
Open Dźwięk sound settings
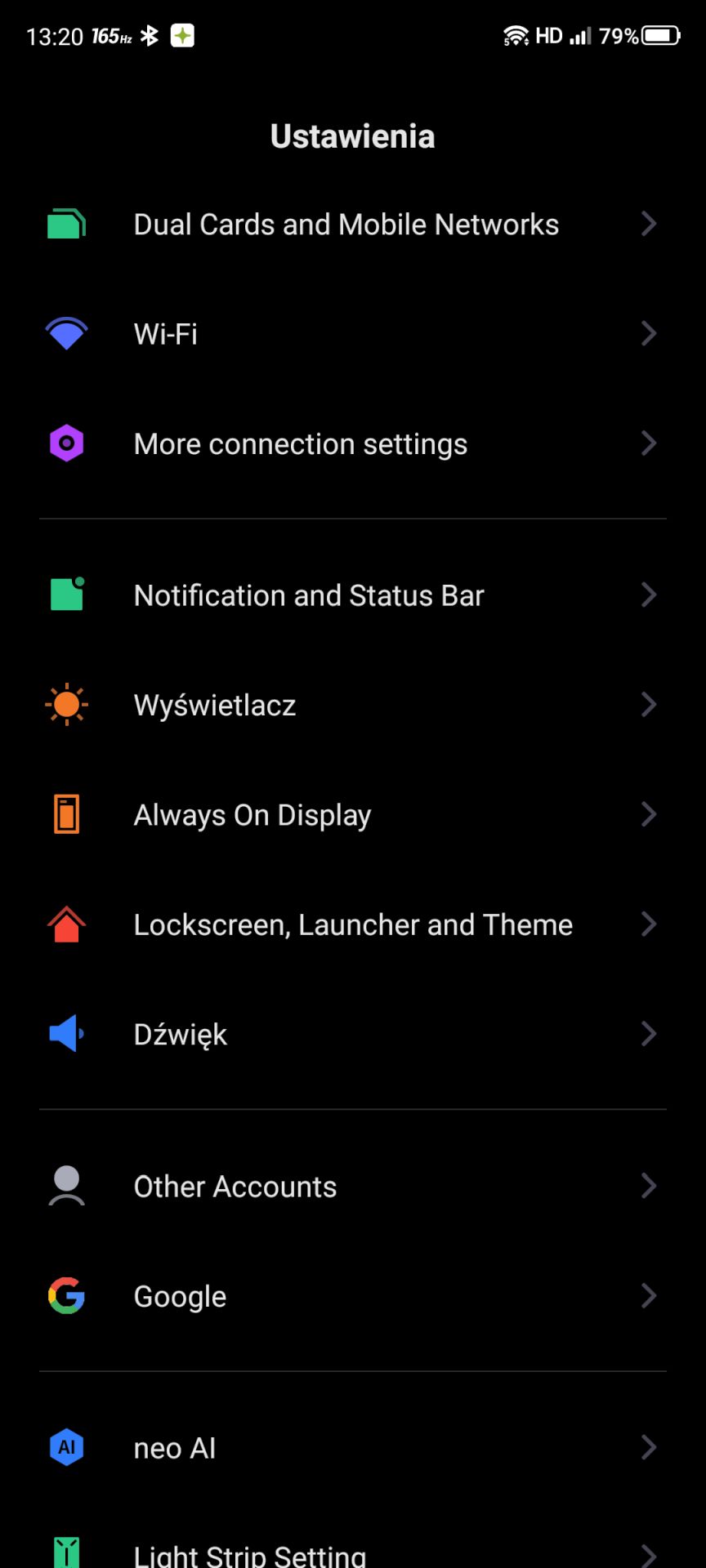[353, 1034]
